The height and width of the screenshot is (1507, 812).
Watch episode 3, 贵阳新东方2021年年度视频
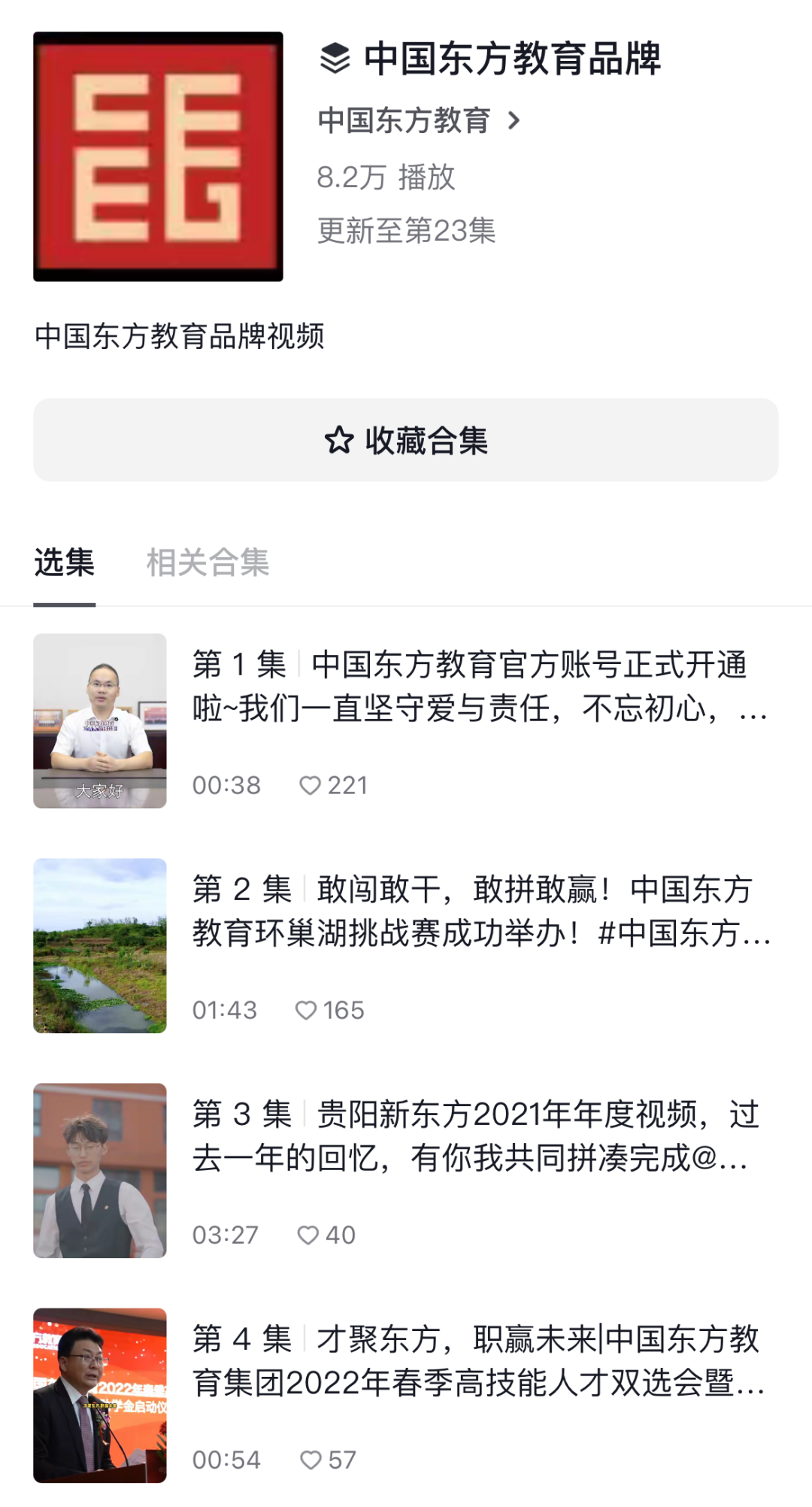406,1171
